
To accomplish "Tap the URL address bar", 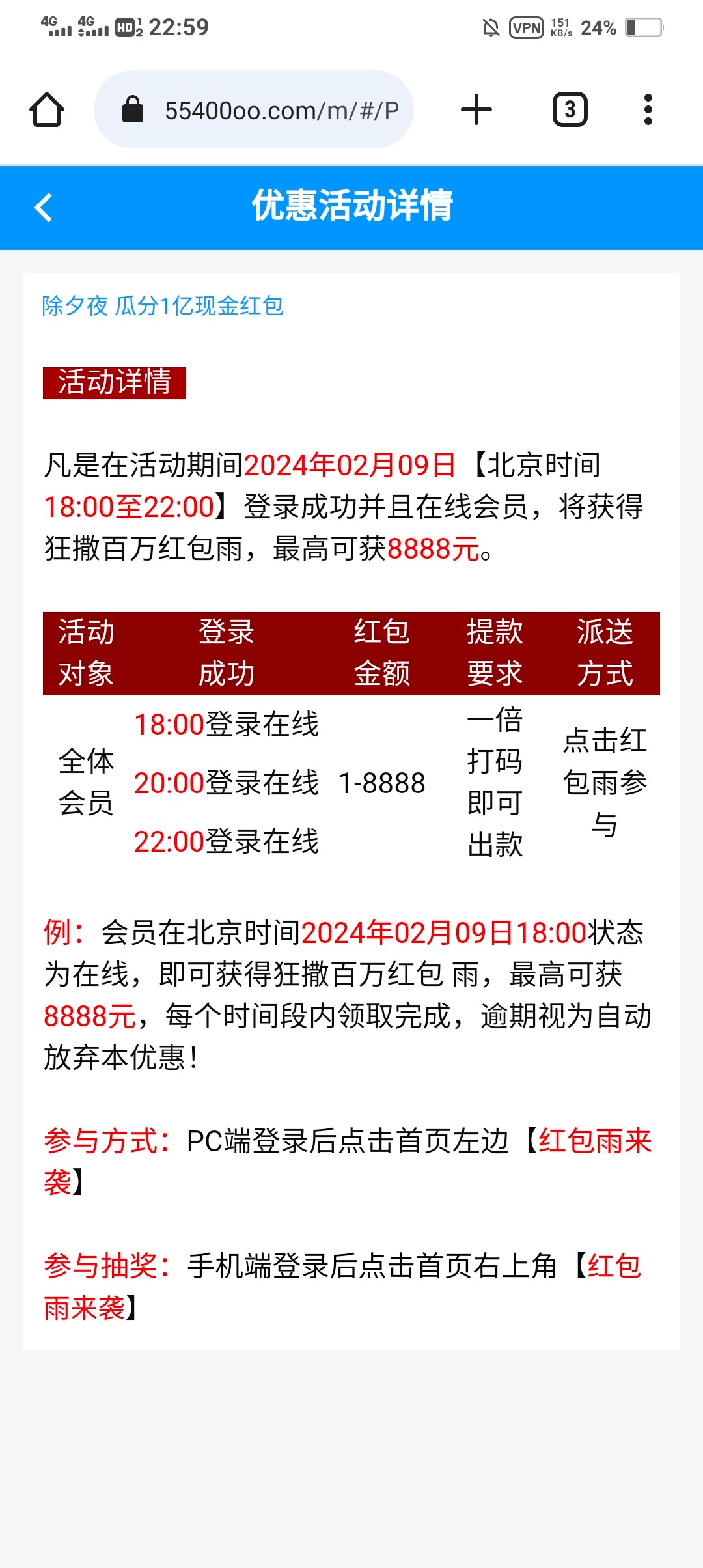I will tap(254, 109).
